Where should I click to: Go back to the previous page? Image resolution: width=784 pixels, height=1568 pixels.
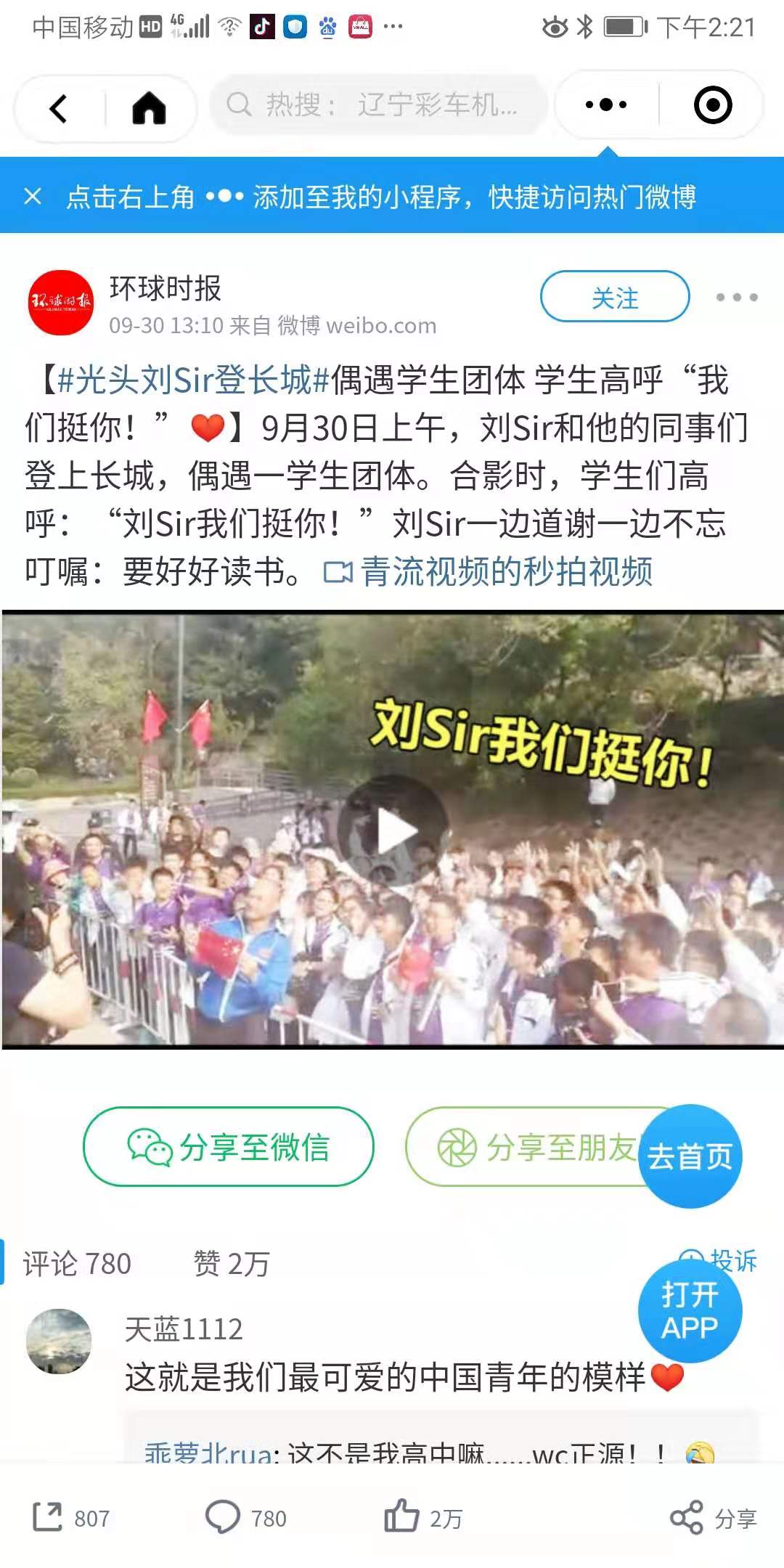(x=58, y=109)
